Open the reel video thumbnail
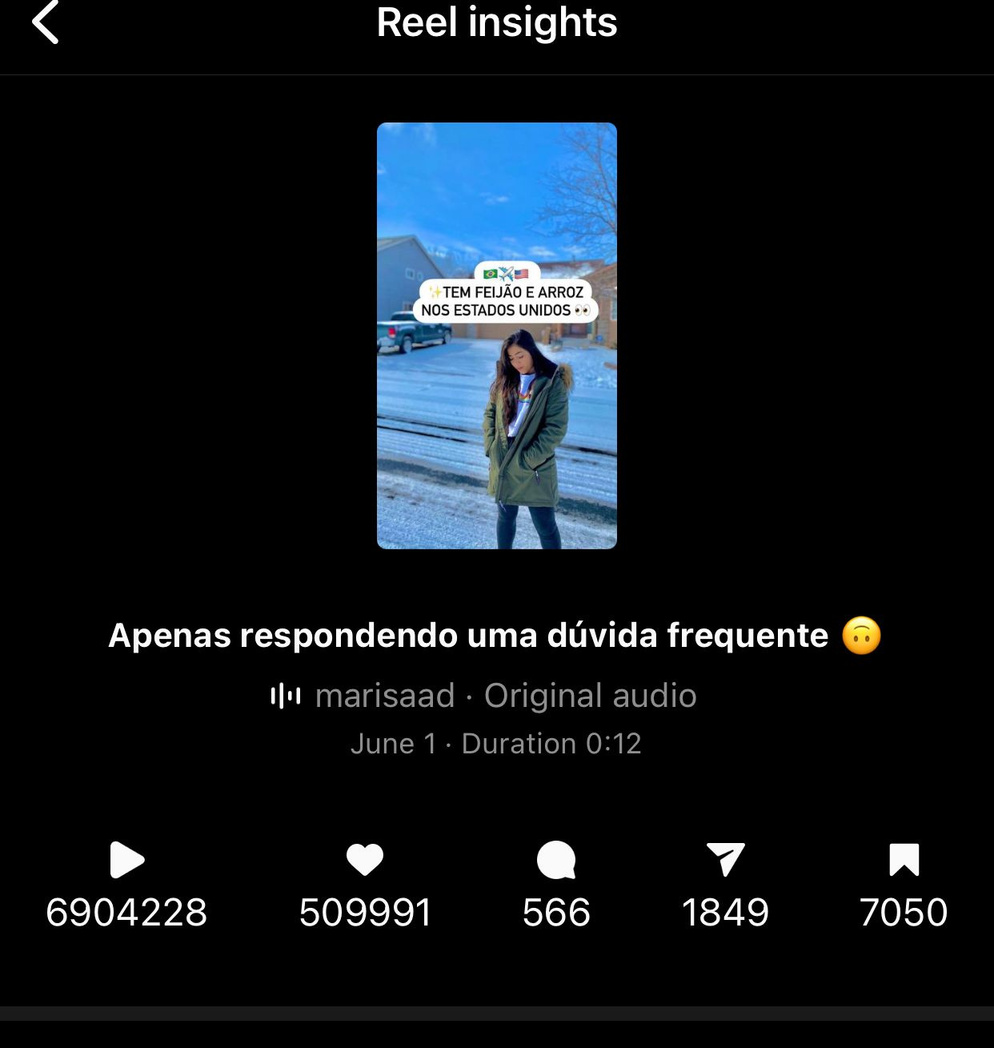 coord(496,336)
